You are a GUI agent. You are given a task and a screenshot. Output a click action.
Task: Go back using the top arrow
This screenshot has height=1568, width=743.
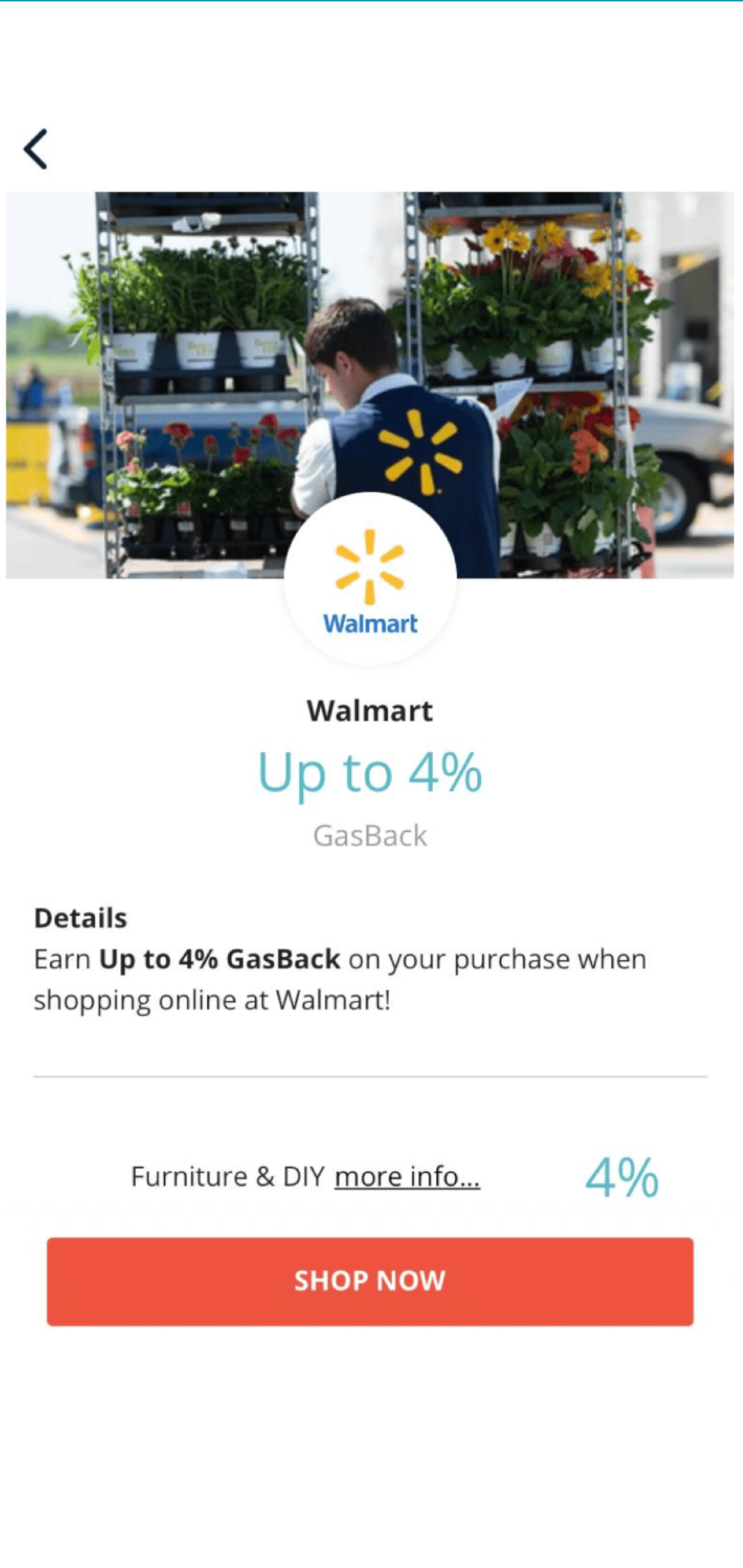[35, 149]
